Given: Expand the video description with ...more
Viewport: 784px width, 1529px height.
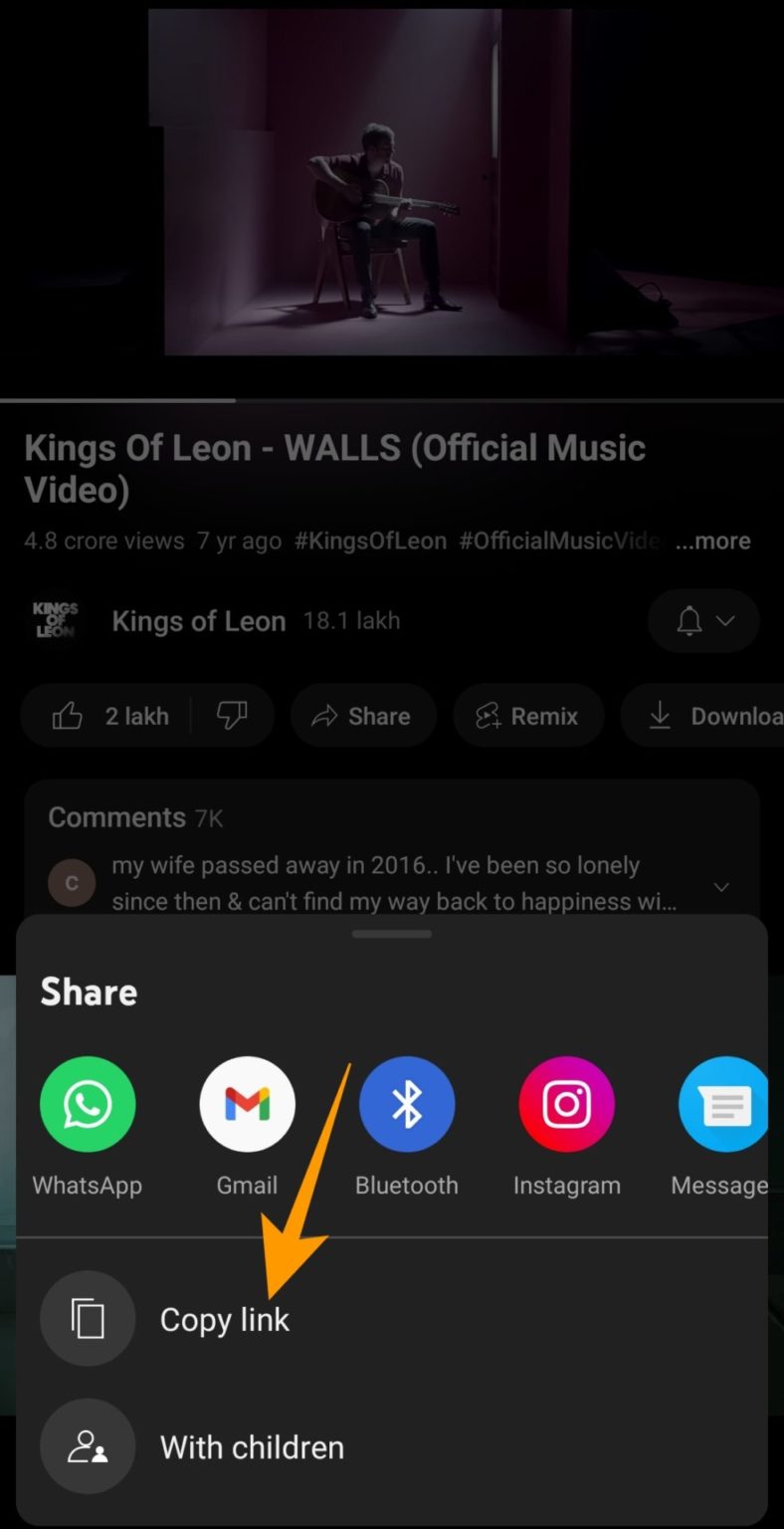Looking at the screenshot, I should click(x=712, y=542).
